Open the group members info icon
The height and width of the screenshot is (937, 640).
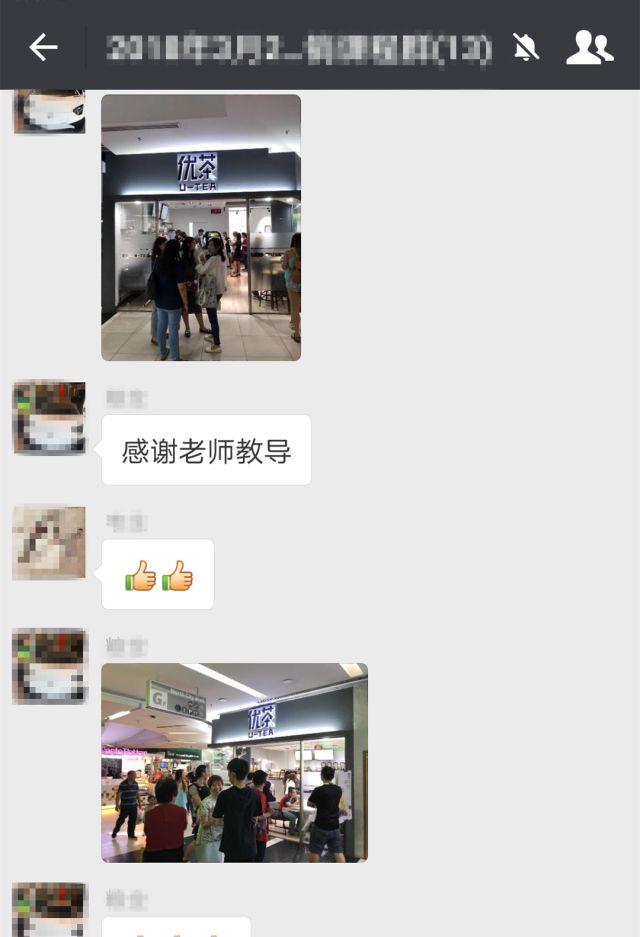[x=589, y=47]
